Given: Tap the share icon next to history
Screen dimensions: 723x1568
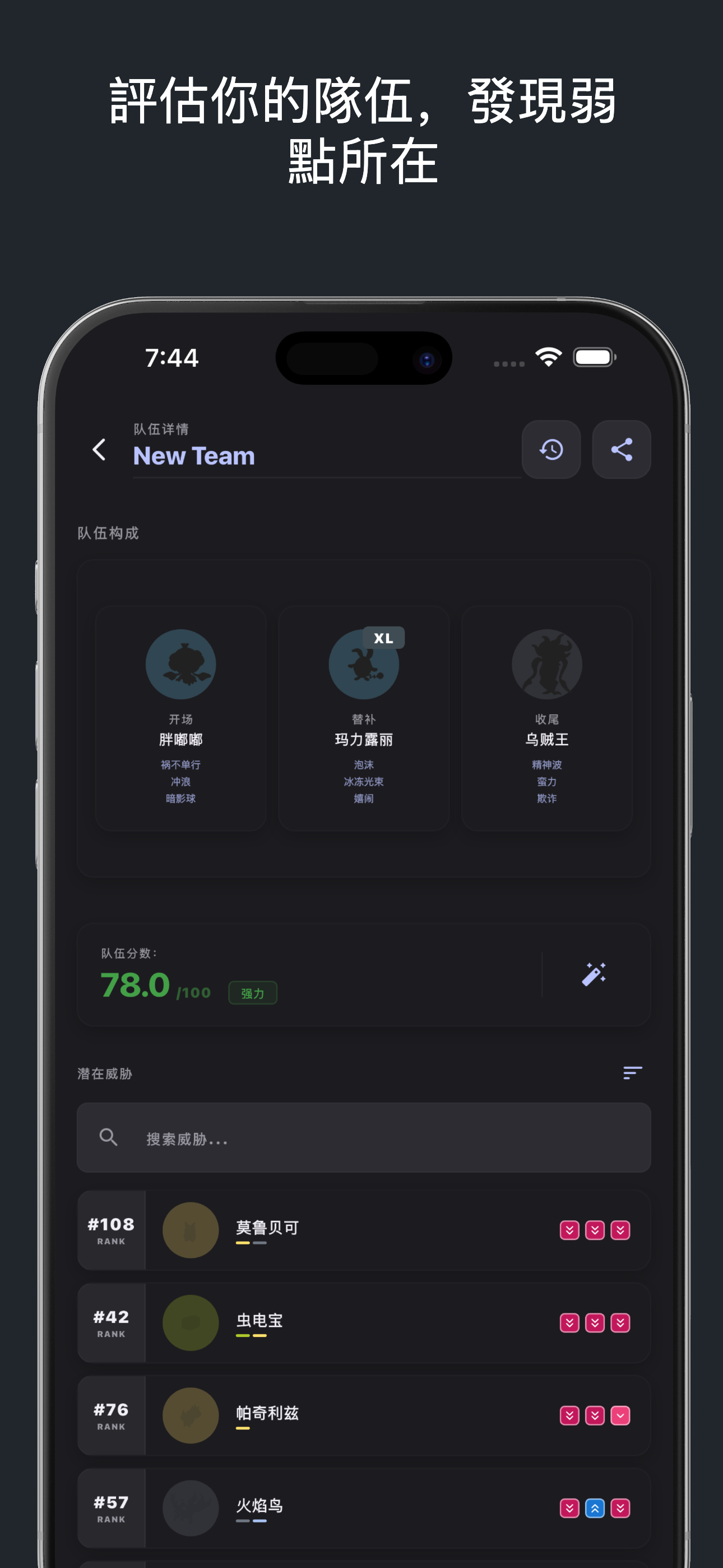Looking at the screenshot, I should coord(622,449).
